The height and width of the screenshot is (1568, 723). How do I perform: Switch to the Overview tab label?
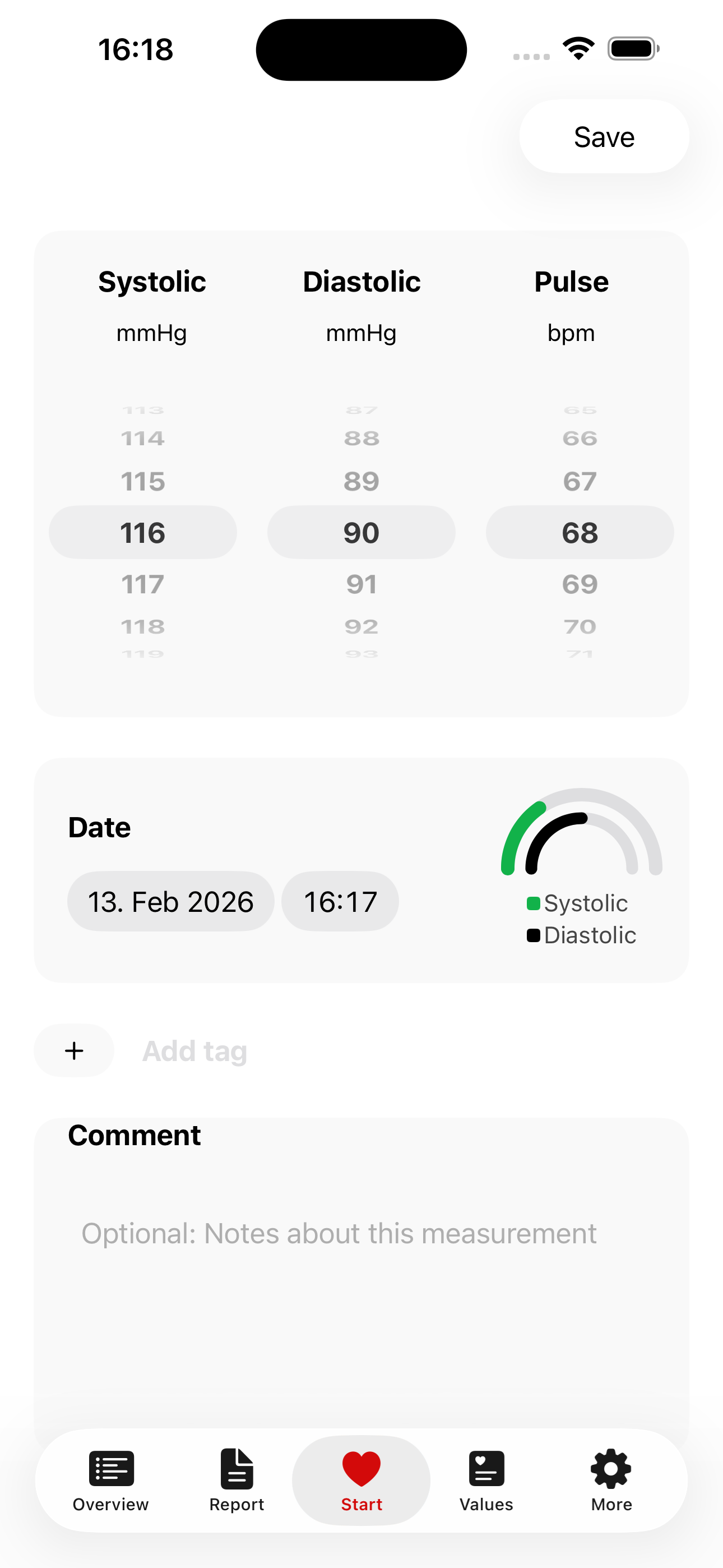pyautogui.click(x=110, y=1504)
